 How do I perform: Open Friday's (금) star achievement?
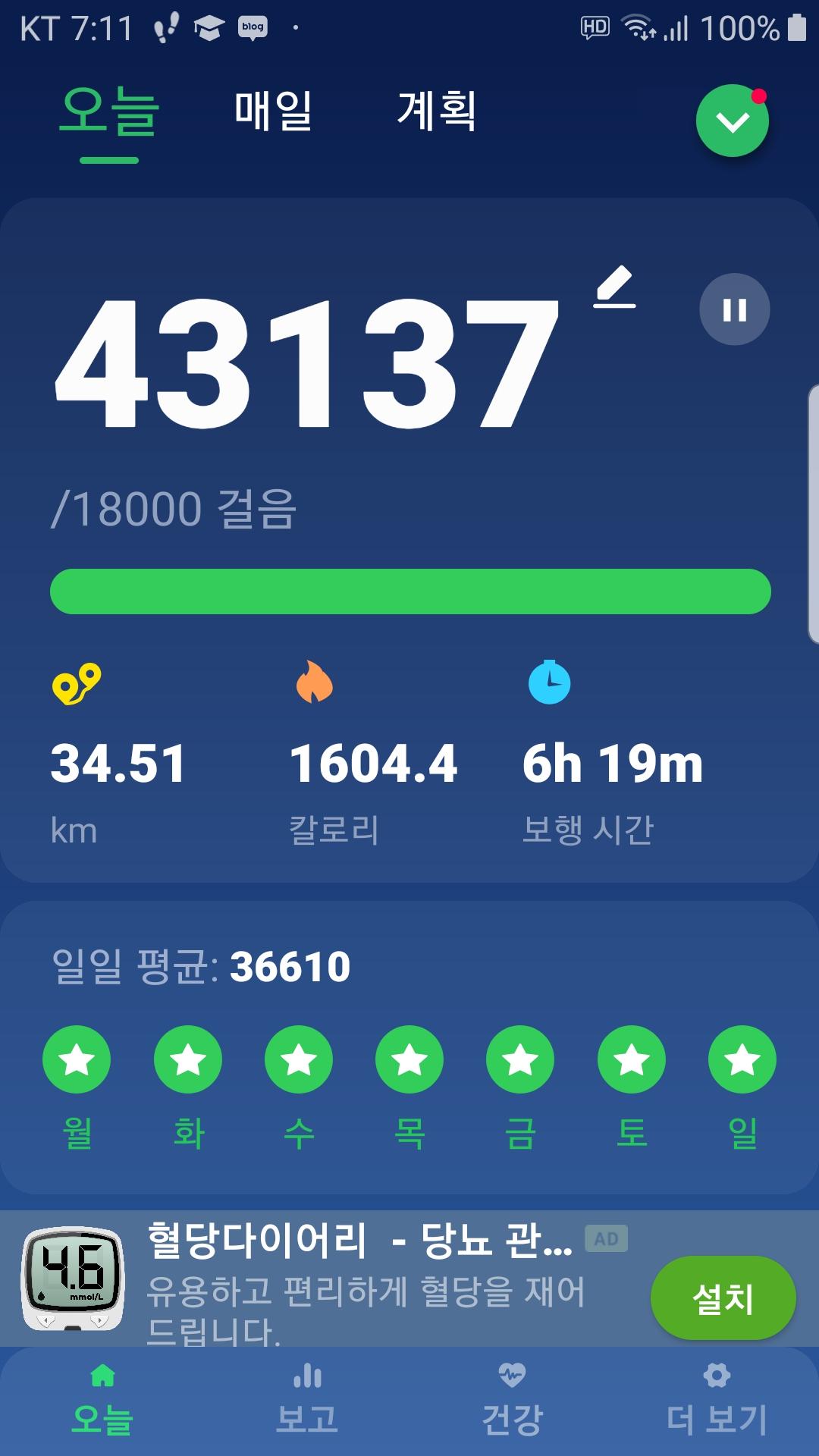[520, 1059]
